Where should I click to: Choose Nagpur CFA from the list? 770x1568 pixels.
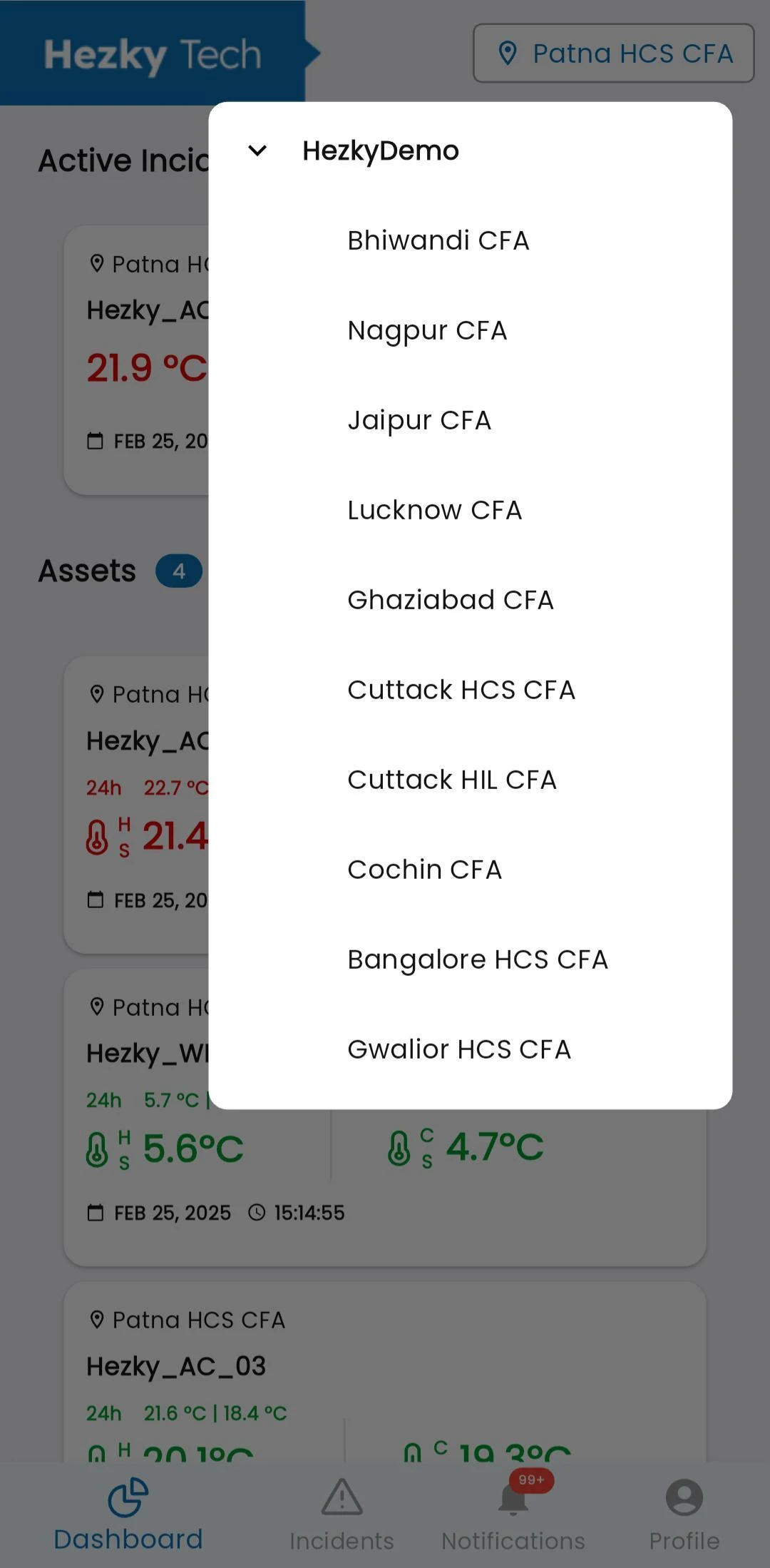tap(427, 331)
